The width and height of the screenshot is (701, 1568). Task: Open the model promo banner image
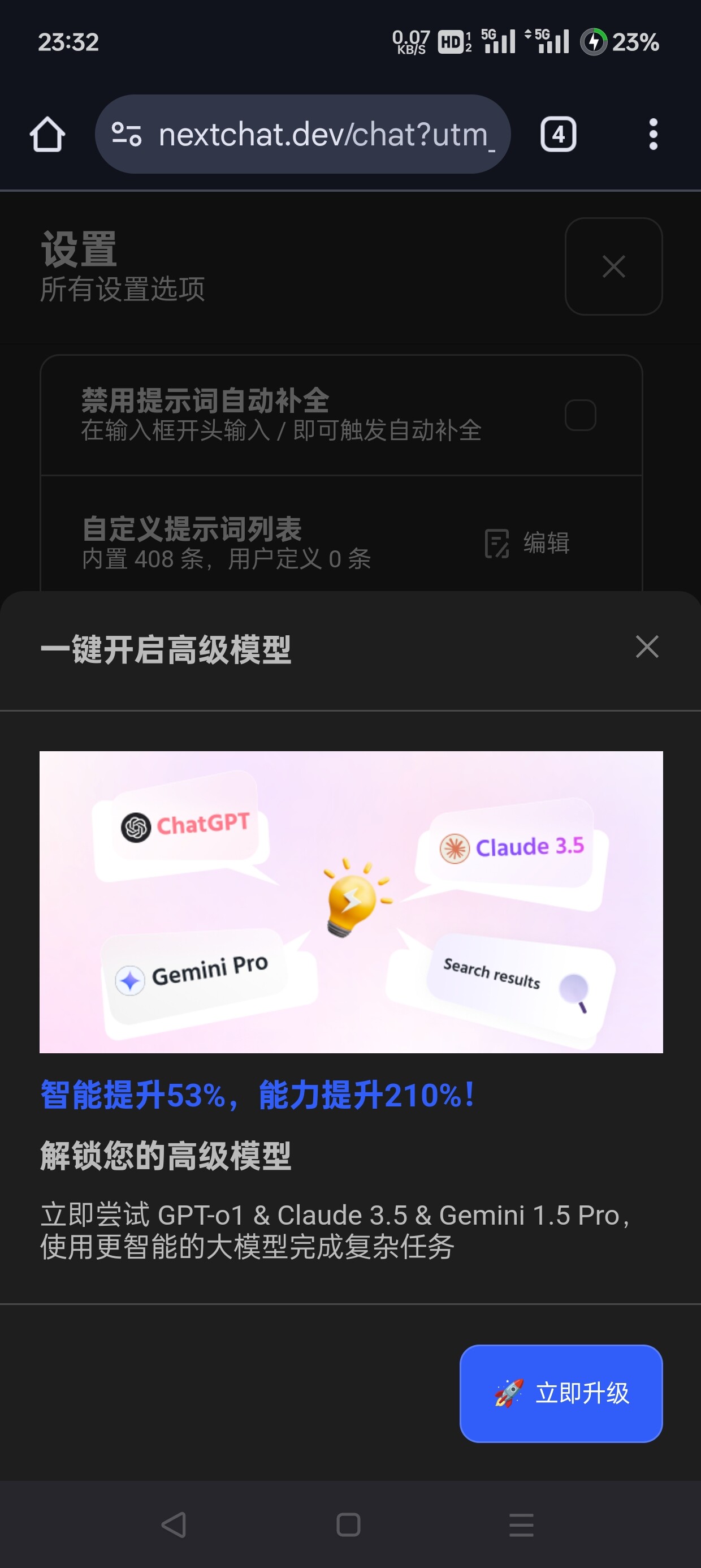[x=351, y=902]
